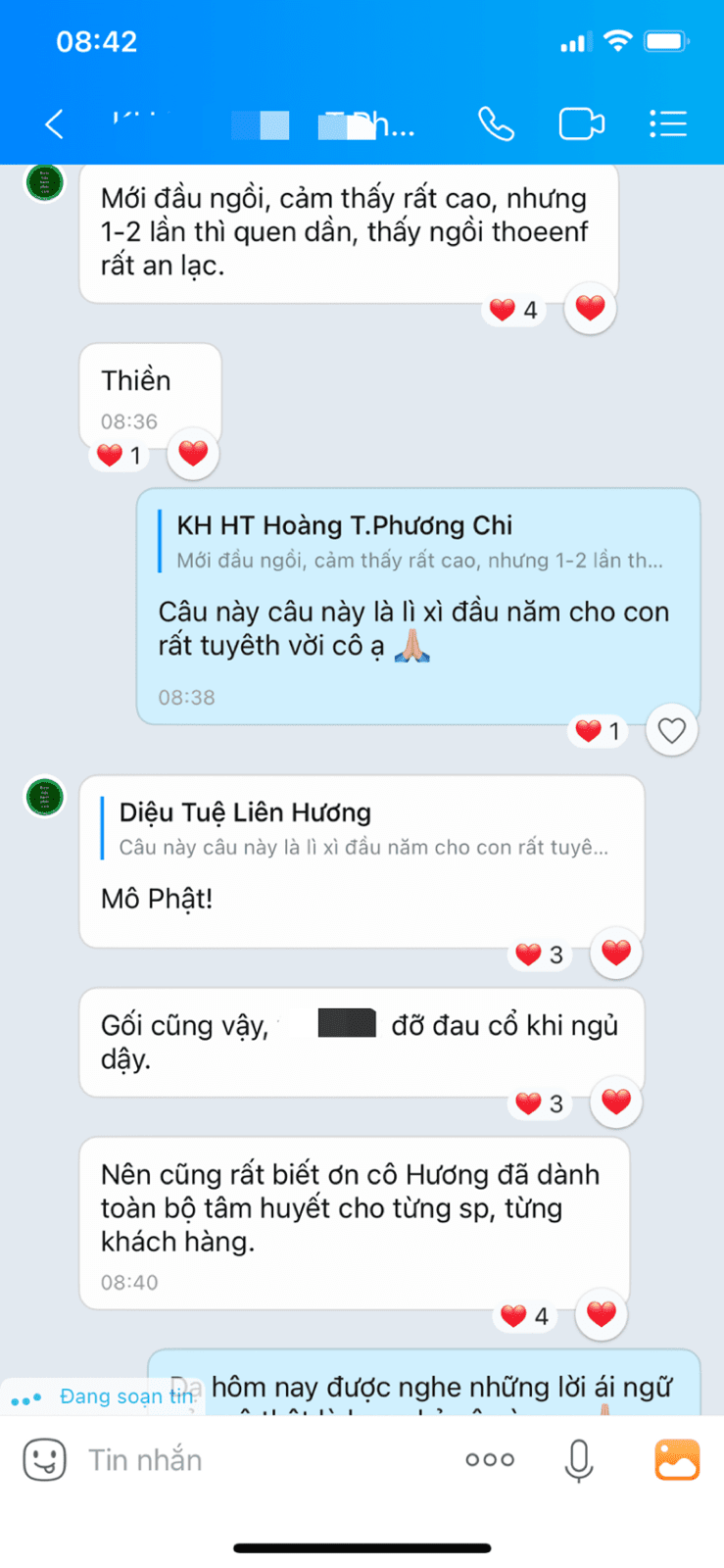Focus the "Tin nhắn" message field
This screenshot has width=724, height=1568.
click(255, 1460)
